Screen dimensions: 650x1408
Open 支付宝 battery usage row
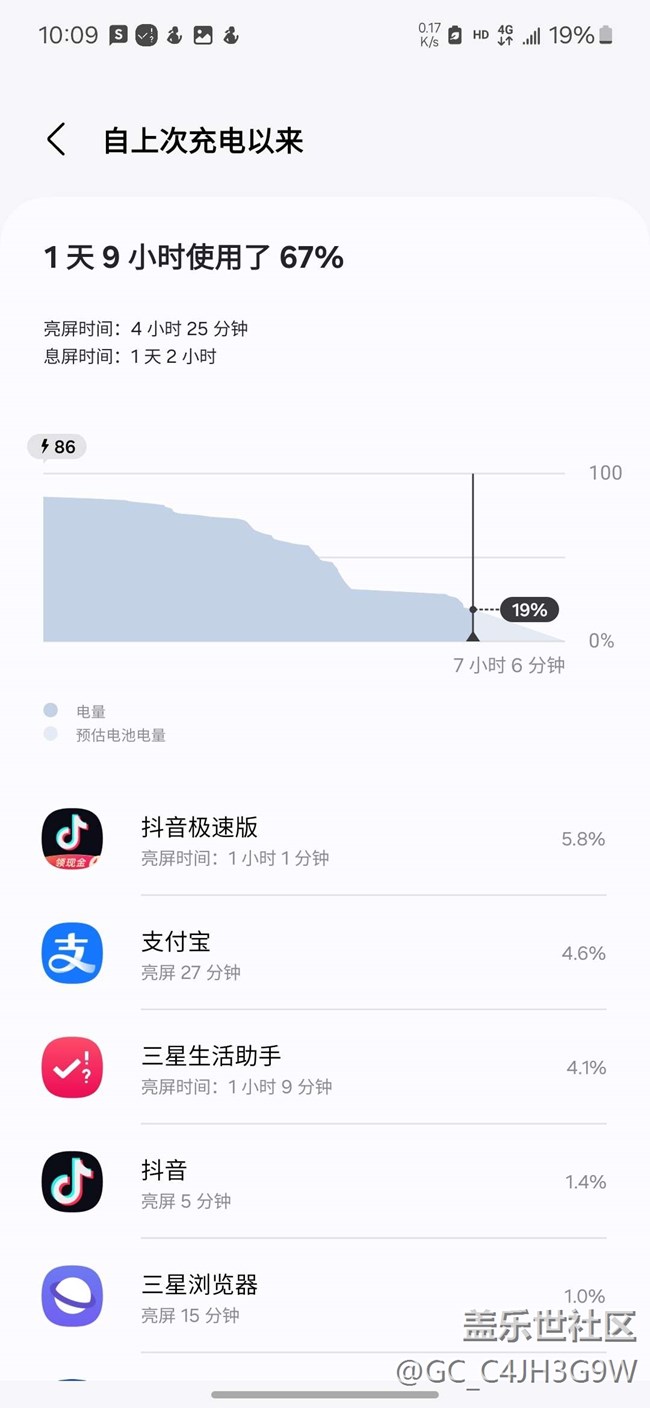(325, 953)
